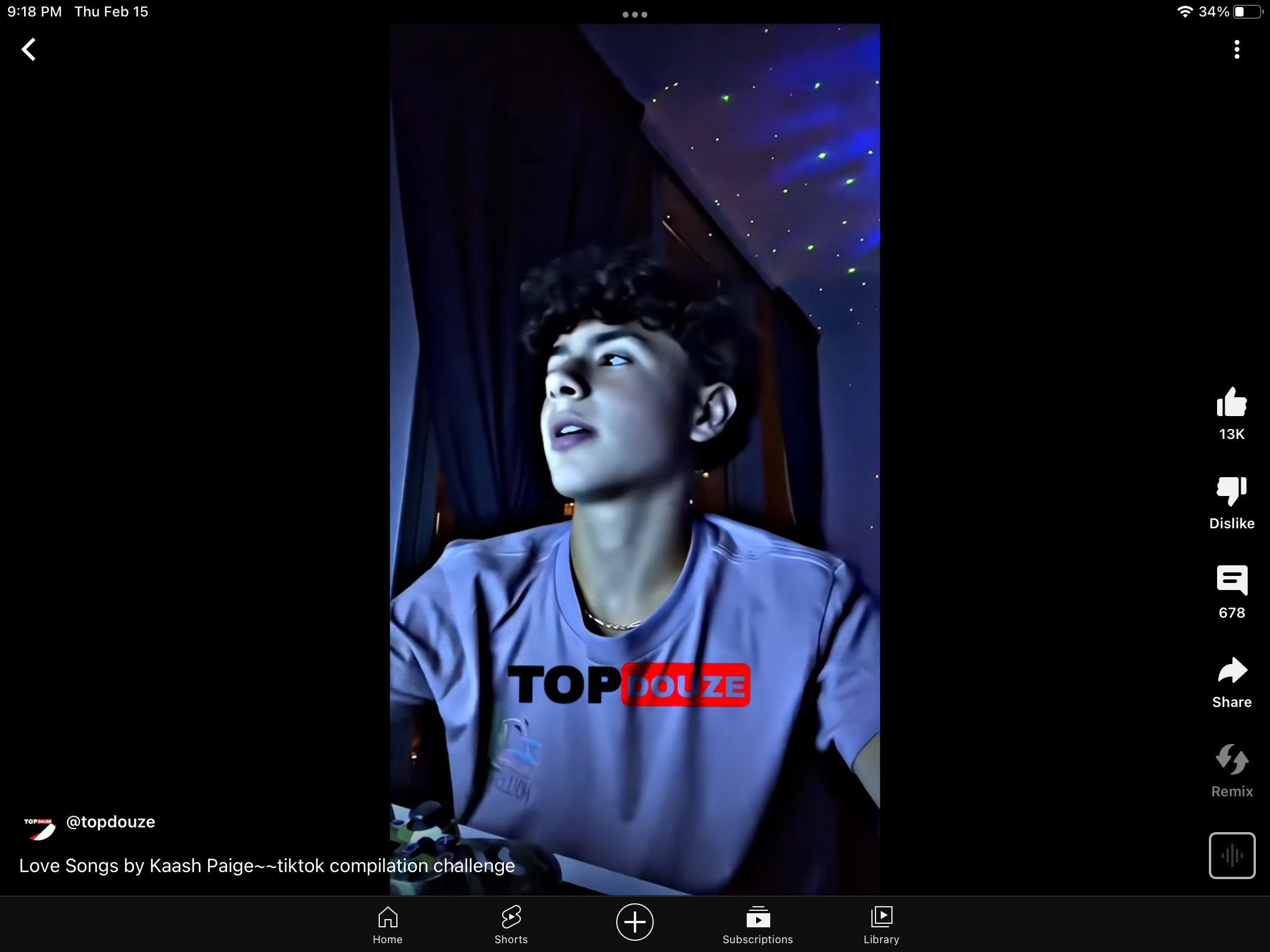1270x952 pixels.
Task: Go back using the top-left arrow
Action: pyautogui.click(x=28, y=49)
